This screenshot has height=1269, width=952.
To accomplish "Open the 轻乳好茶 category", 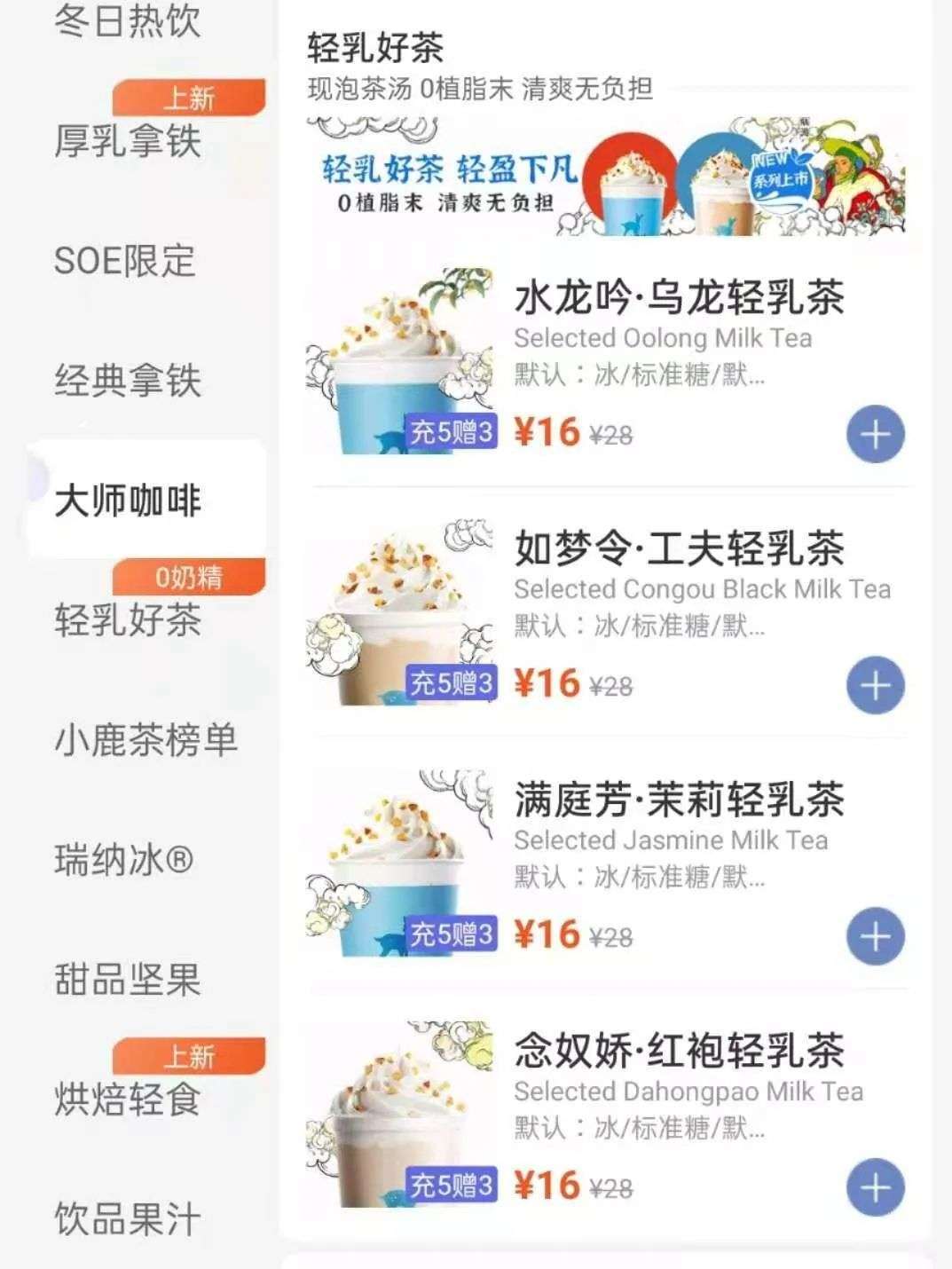I will 128,620.
